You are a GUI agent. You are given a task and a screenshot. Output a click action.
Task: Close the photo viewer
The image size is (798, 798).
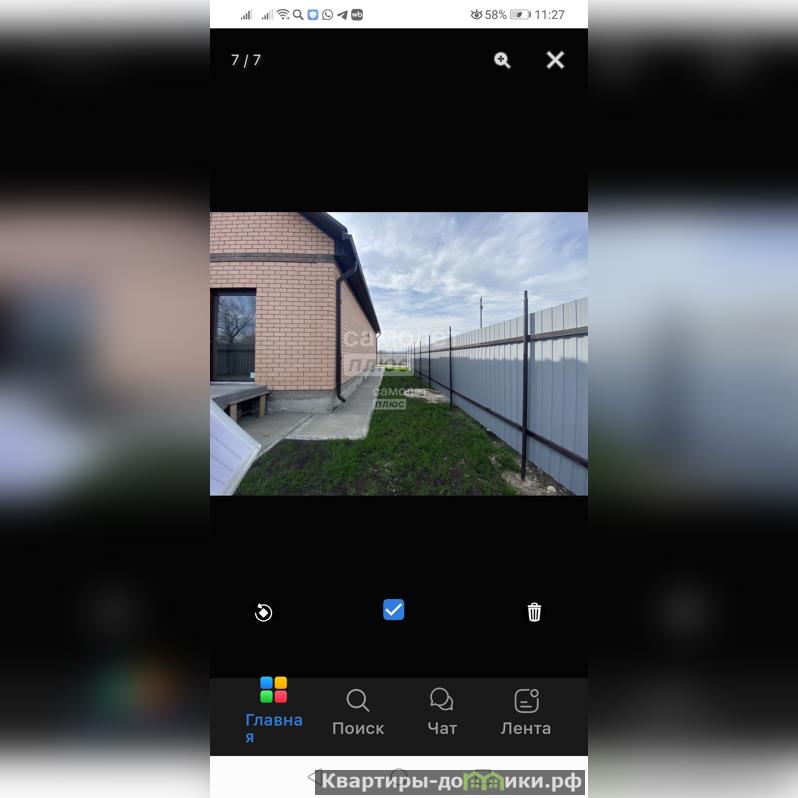[x=555, y=60]
